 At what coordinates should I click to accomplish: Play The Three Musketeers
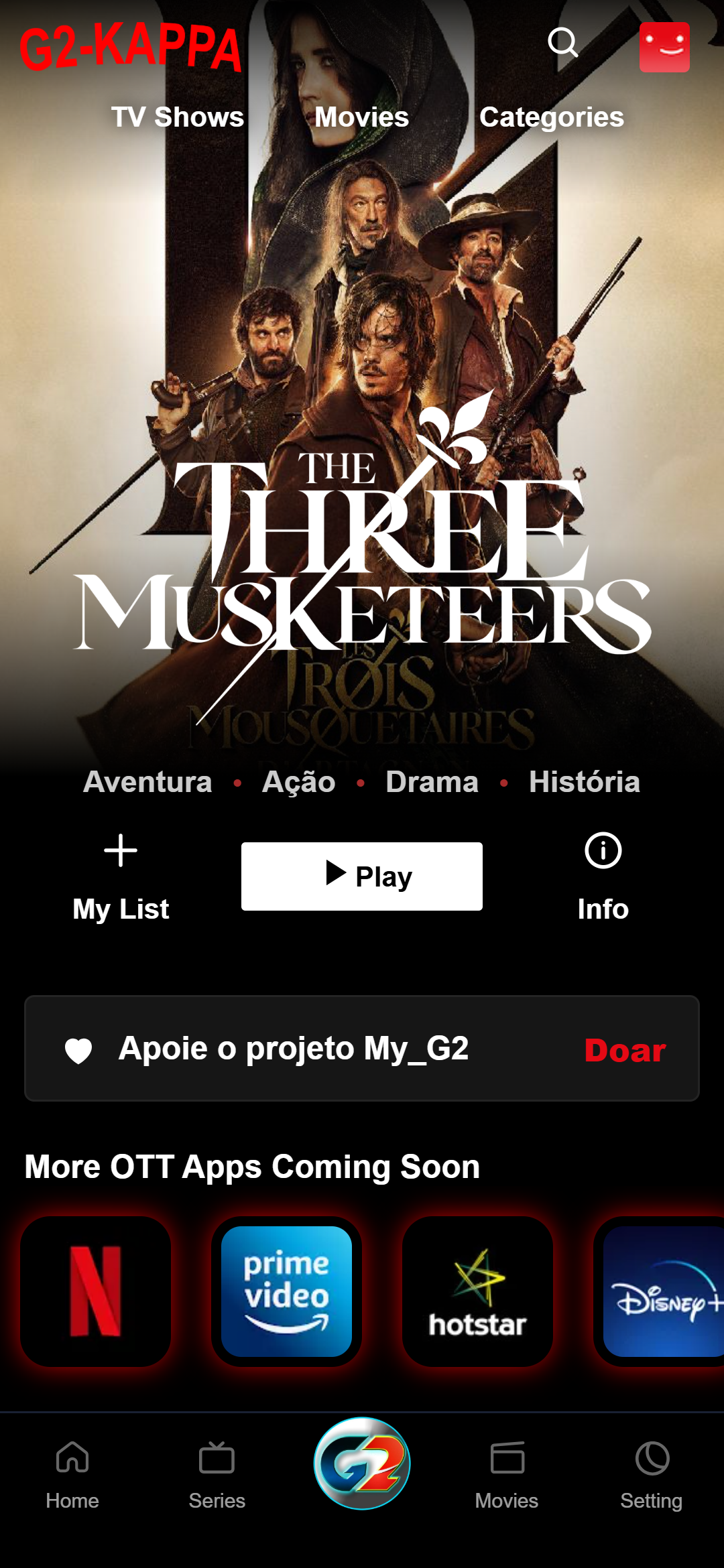[362, 876]
